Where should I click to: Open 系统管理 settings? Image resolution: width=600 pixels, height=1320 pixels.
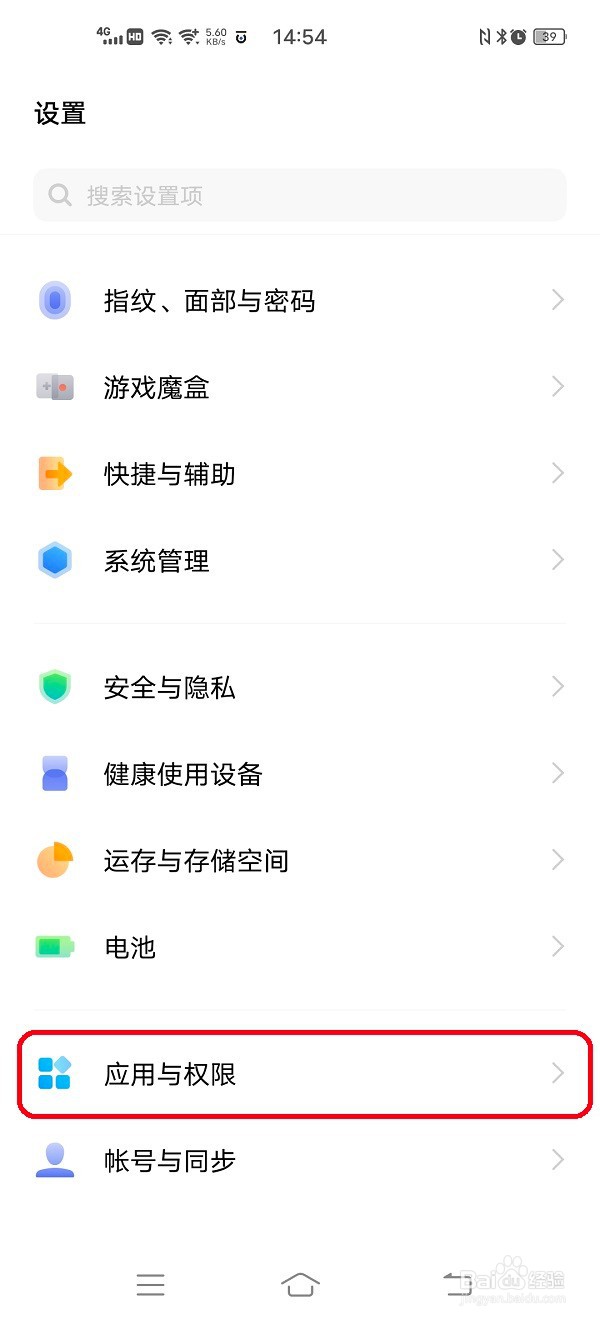pyautogui.click(x=300, y=560)
